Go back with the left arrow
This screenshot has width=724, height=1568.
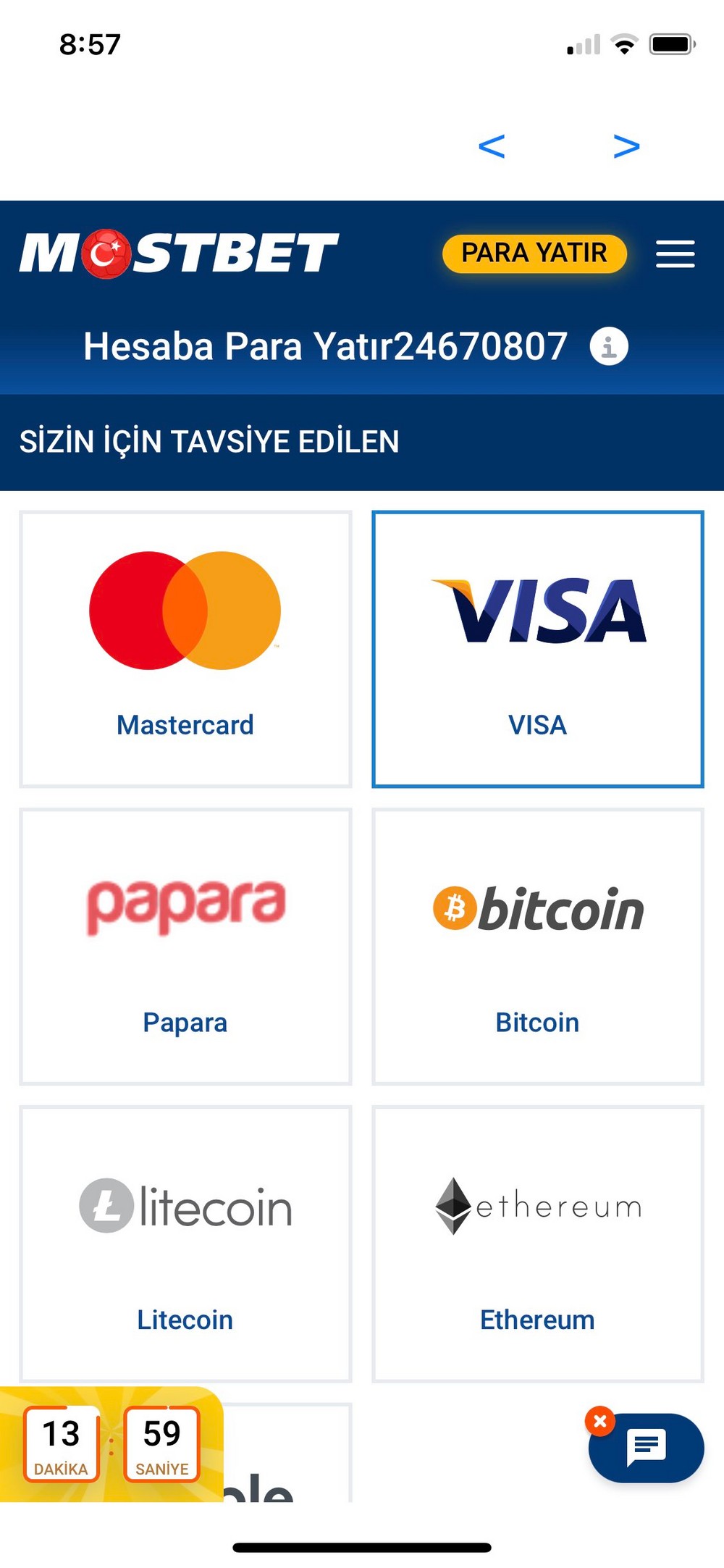(492, 146)
